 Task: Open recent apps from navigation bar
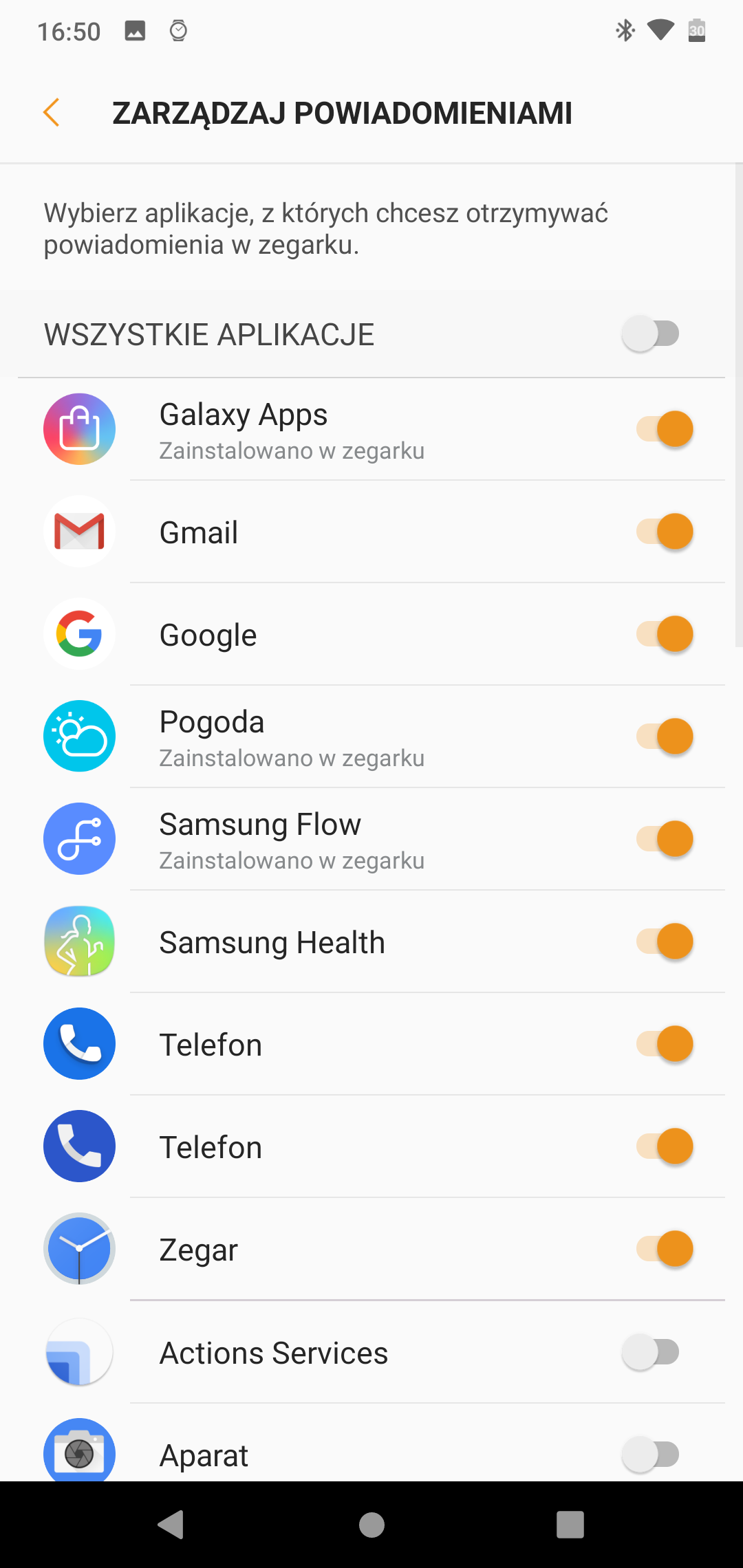(570, 1525)
